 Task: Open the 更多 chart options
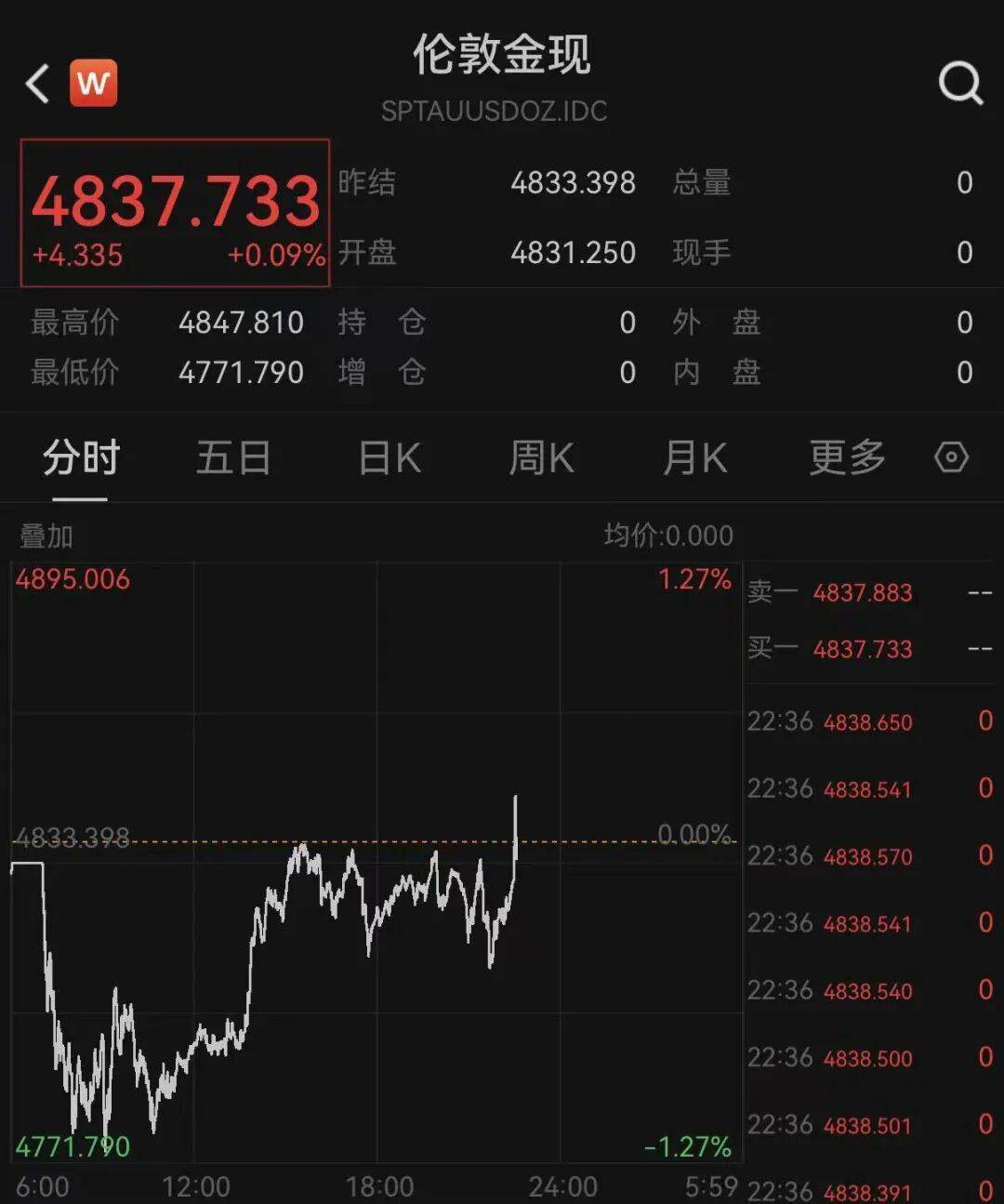pos(847,458)
